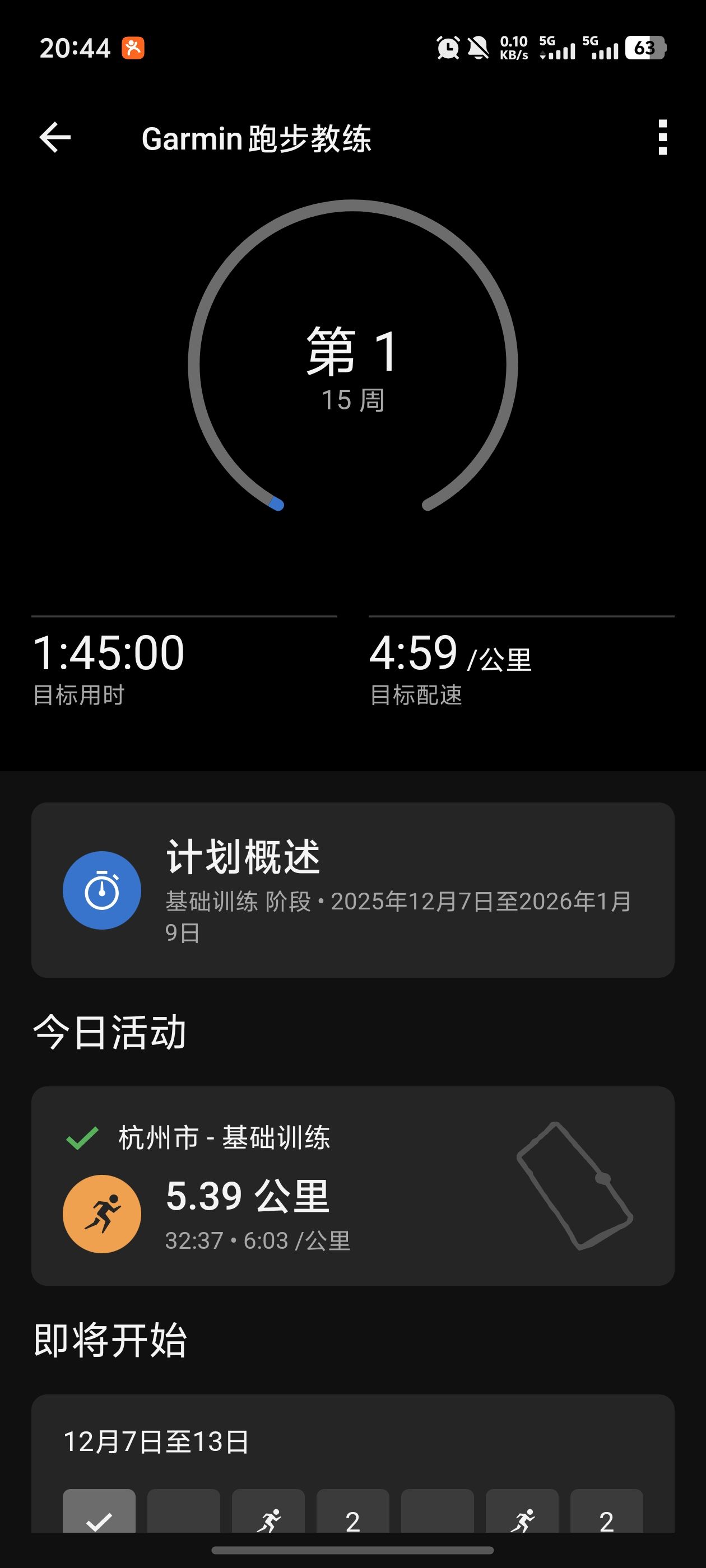Open the 计划概述 plan overview card
Screen dimensions: 706x1568
coord(352,890)
